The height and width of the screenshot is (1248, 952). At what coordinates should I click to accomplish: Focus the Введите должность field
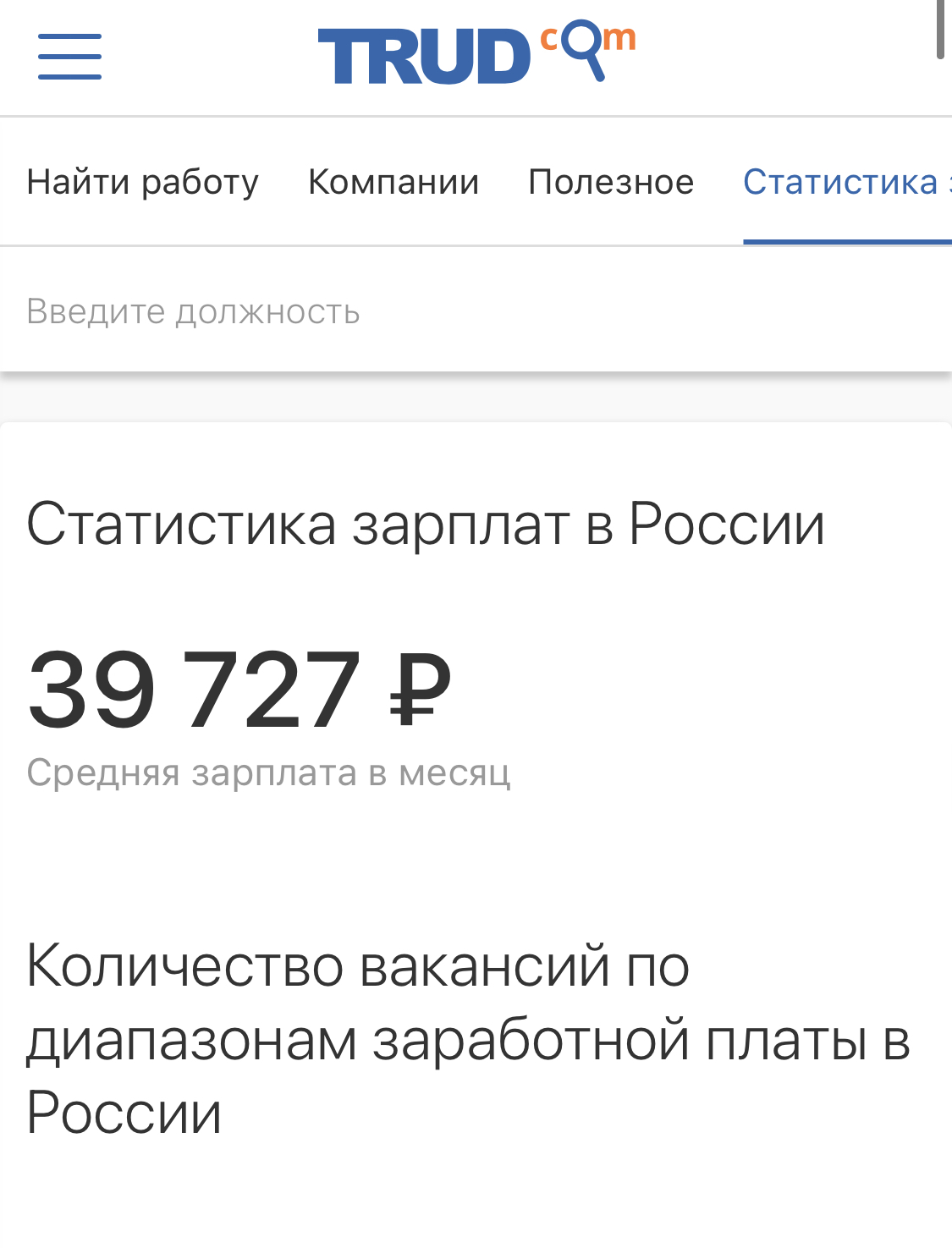[x=423, y=311]
